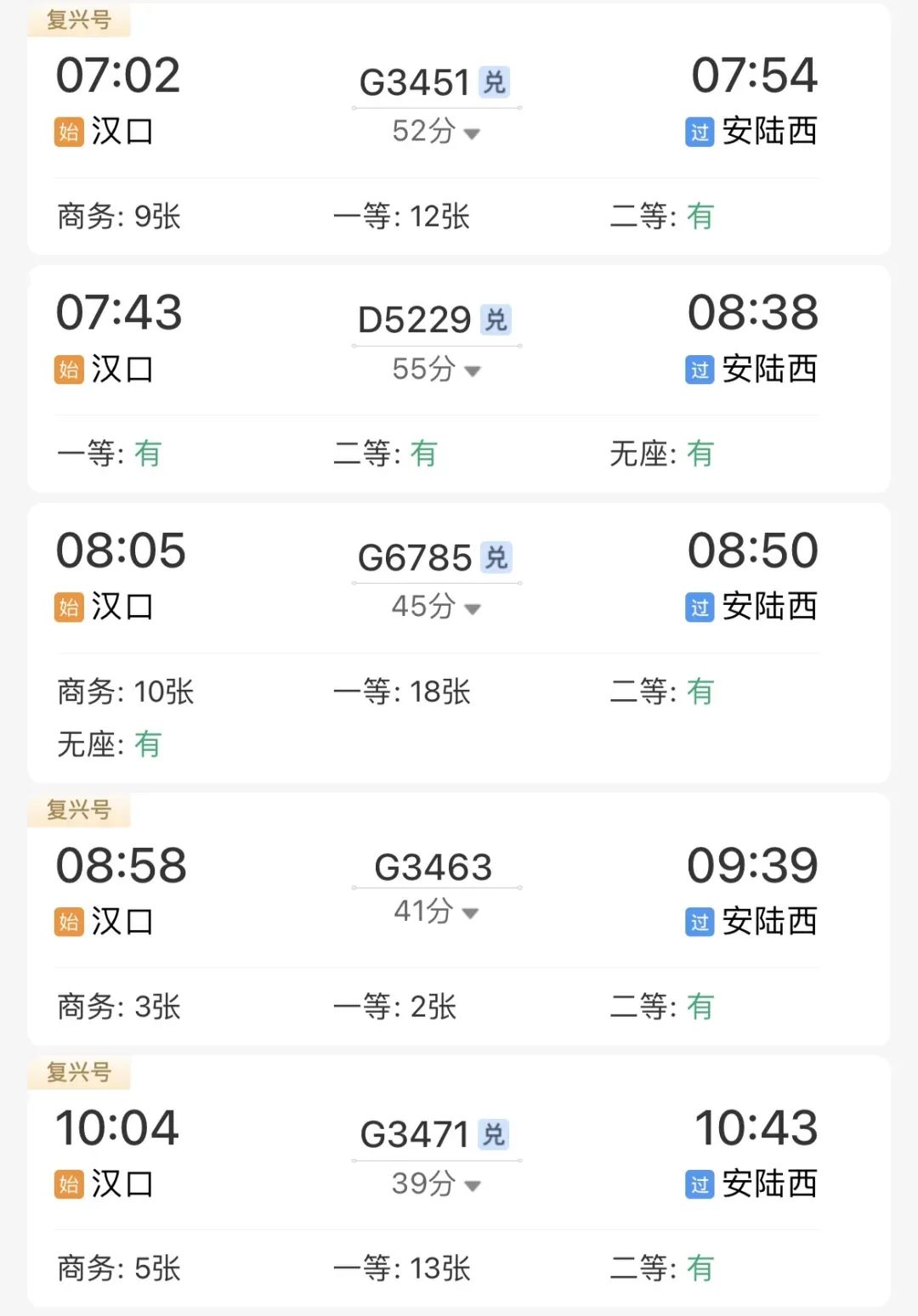Show stop details under 45分 for G6785
This screenshot has height=1316, width=918.
tap(473, 608)
